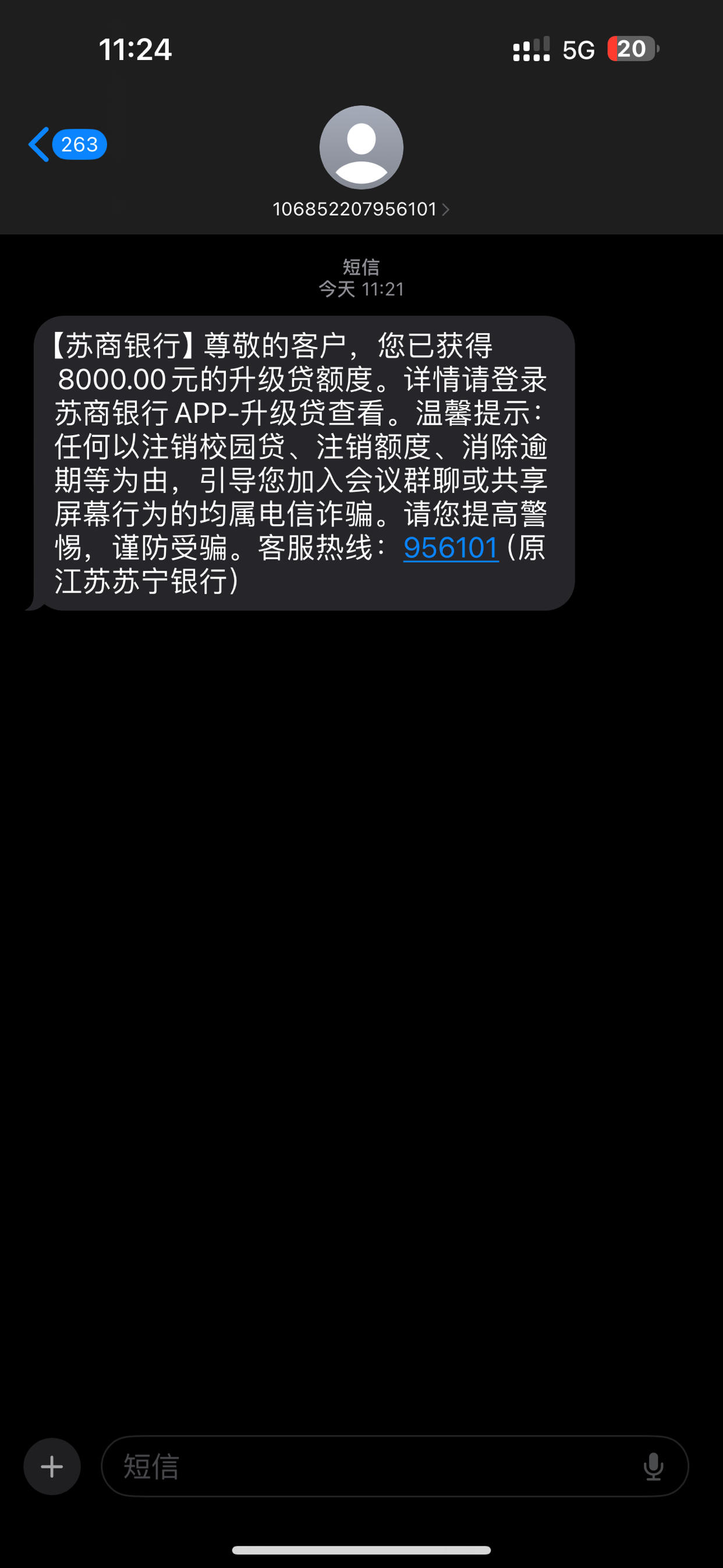Image resolution: width=723 pixels, height=1568 pixels.
Task: Tap the clock showing 11:24
Action: (x=135, y=50)
